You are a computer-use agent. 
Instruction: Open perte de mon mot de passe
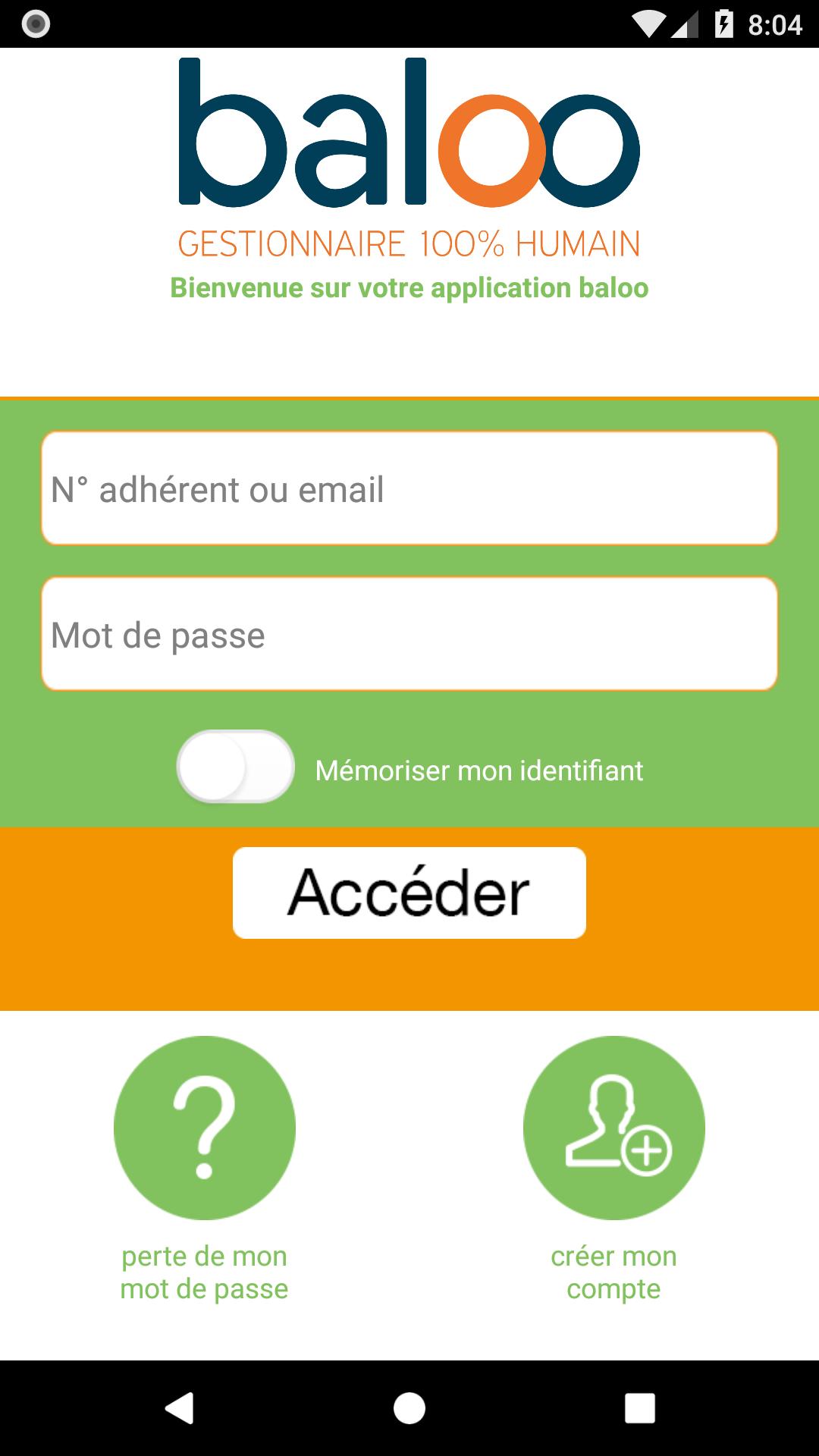pos(205,1128)
